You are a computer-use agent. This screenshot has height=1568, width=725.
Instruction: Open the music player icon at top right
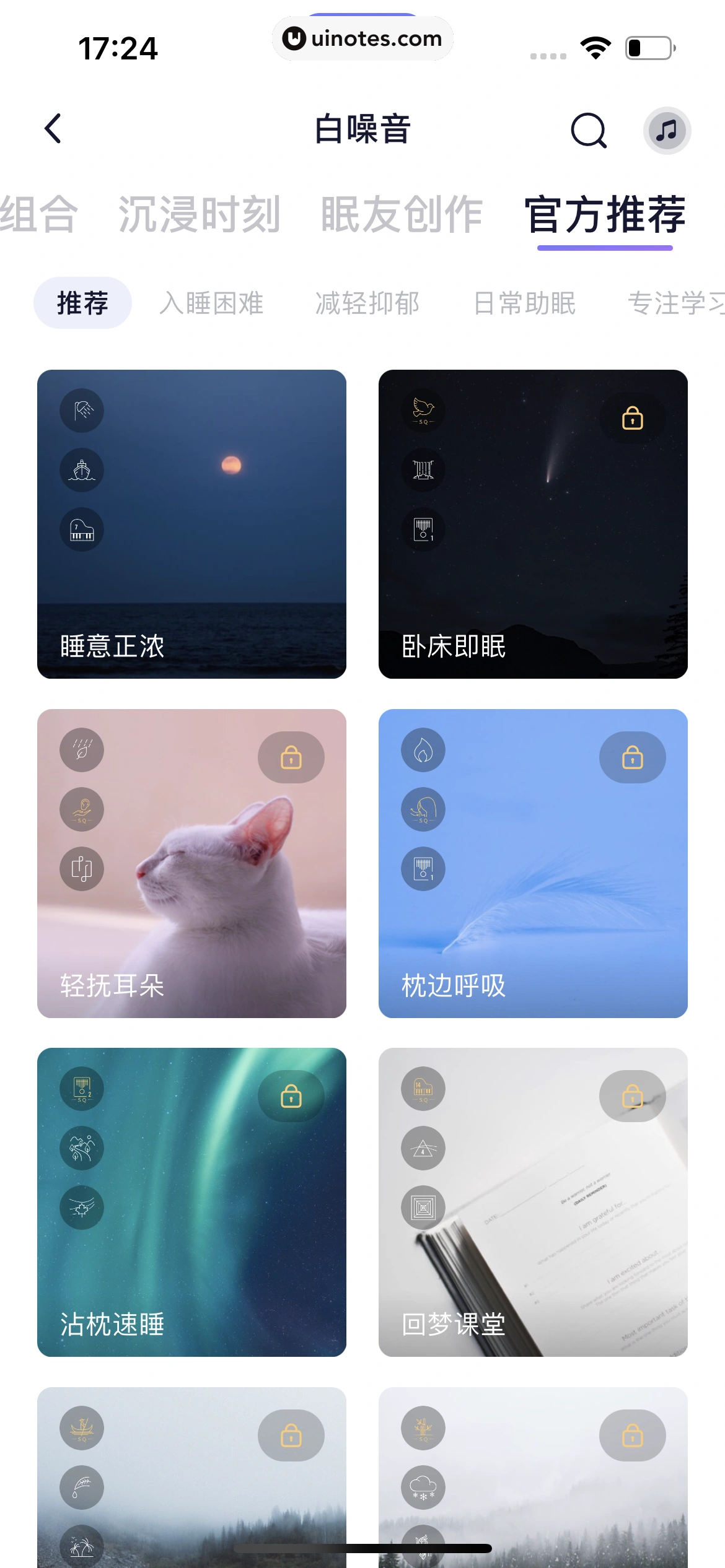point(666,129)
